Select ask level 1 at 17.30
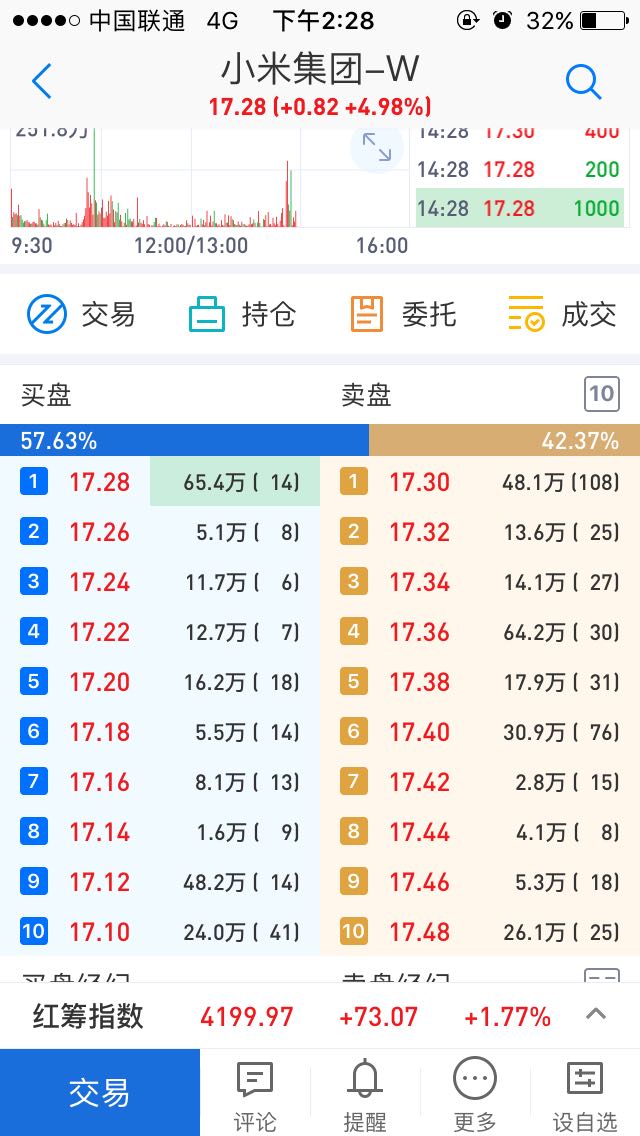 pyautogui.click(x=480, y=482)
